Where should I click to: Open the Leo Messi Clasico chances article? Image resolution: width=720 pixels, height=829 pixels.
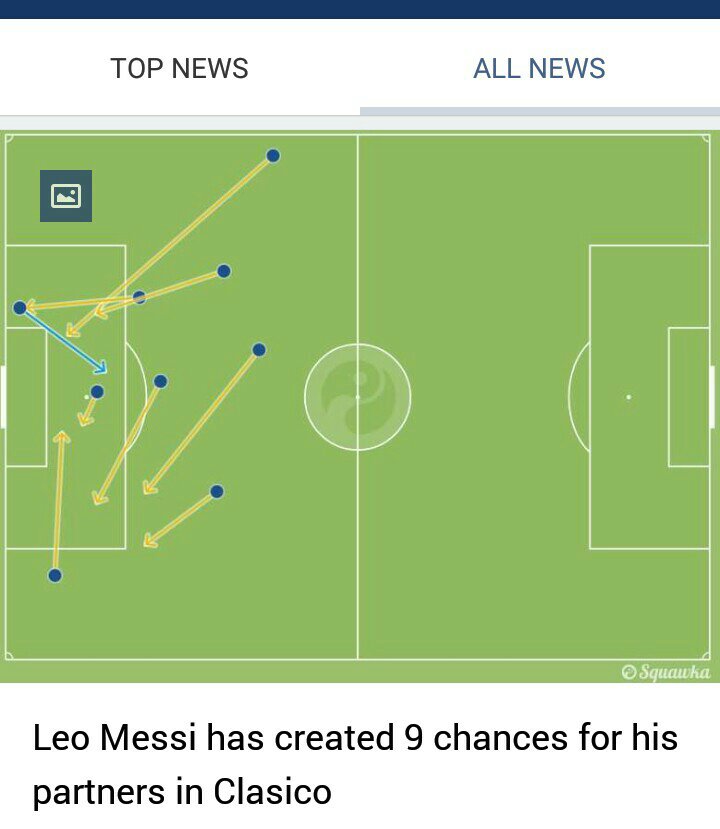pos(355,765)
